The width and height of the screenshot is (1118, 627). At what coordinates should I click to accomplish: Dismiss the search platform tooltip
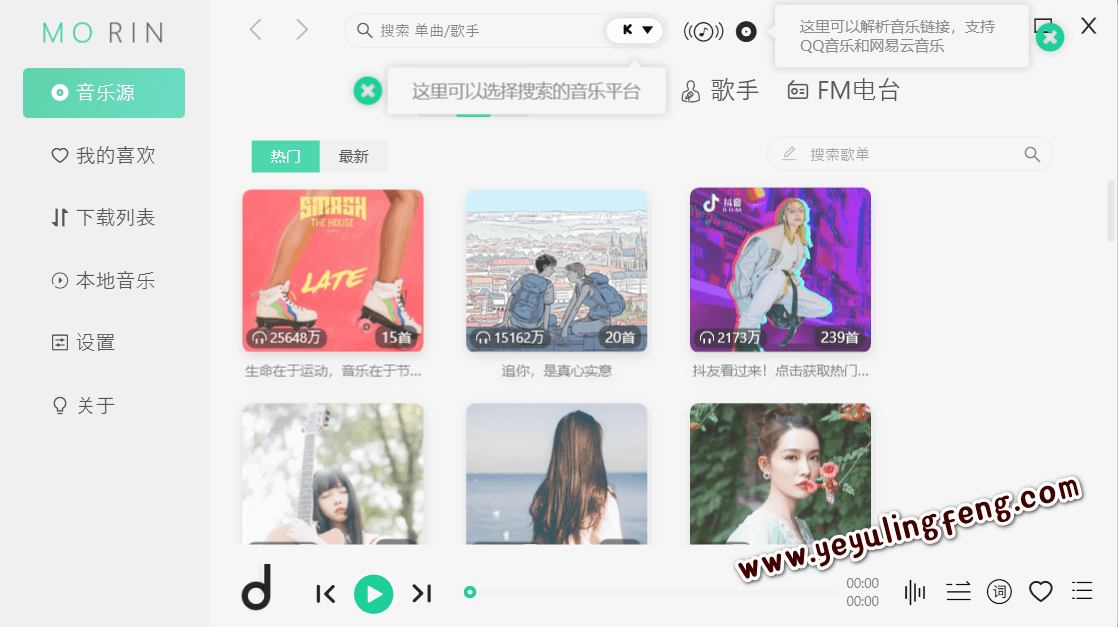[x=368, y=91]
